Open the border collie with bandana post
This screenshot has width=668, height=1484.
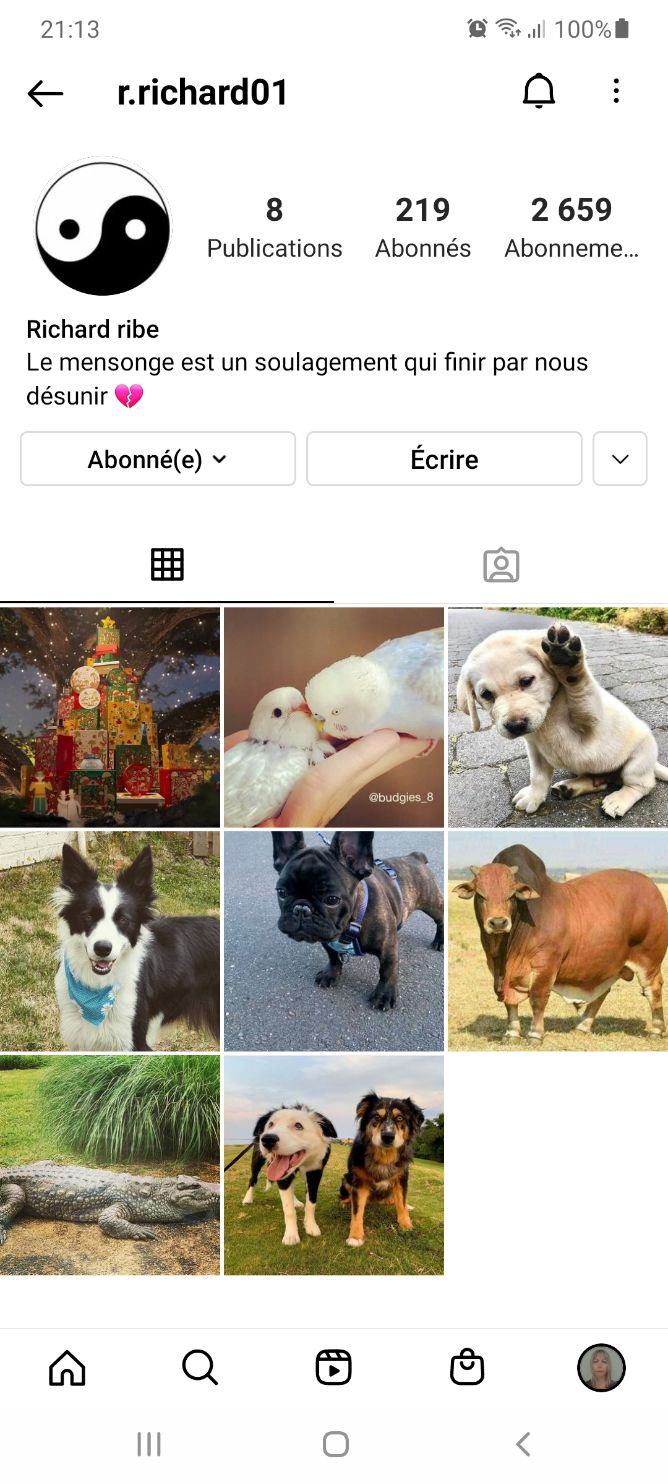110,941
